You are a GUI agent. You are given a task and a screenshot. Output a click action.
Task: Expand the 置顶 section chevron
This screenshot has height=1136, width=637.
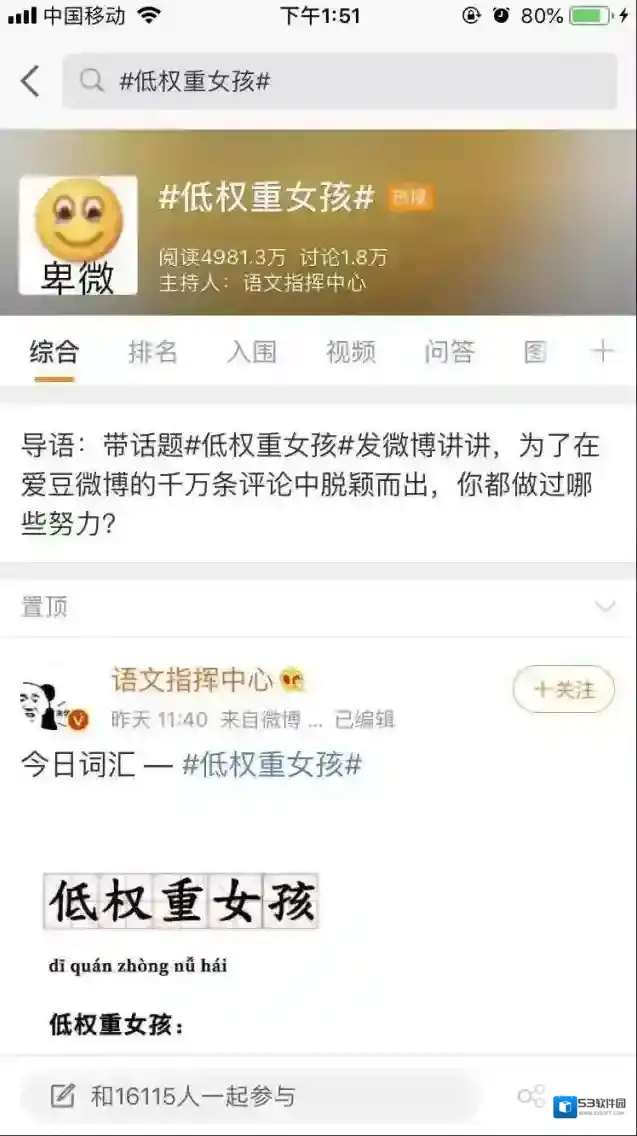pos(604,607)
